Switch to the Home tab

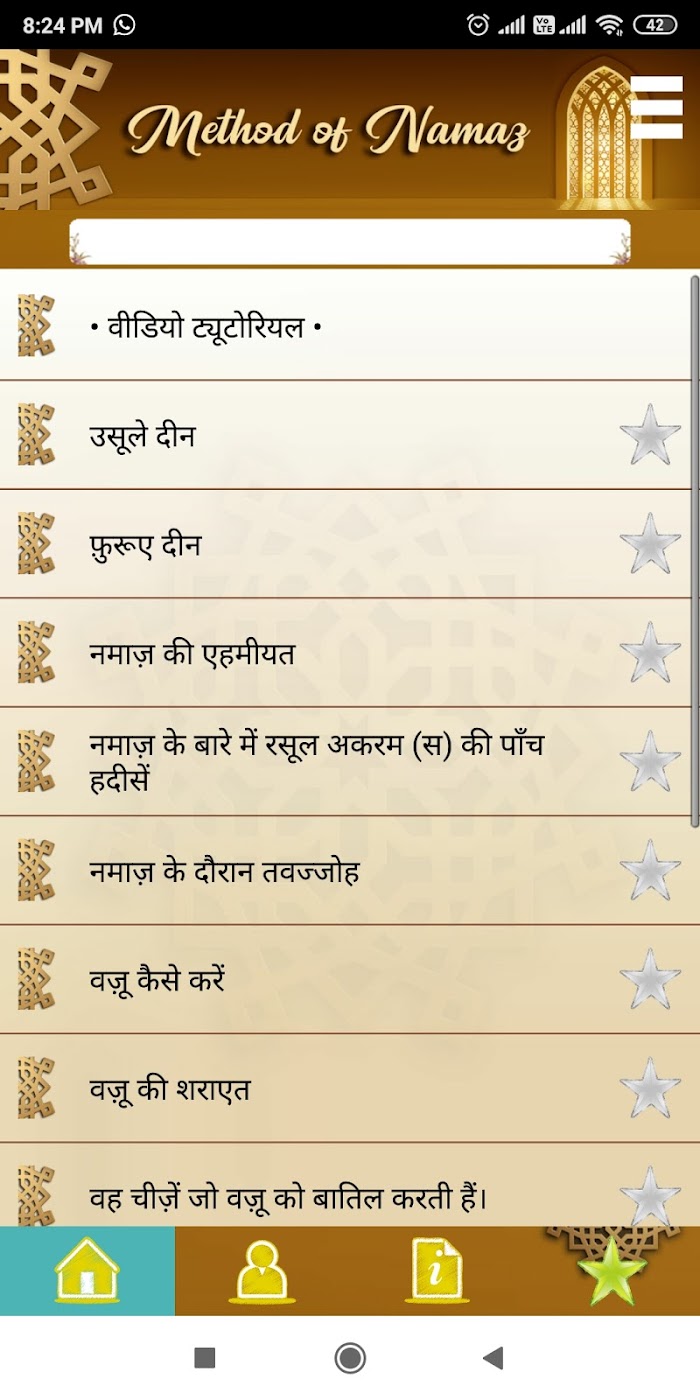[x=87, y=1271]
